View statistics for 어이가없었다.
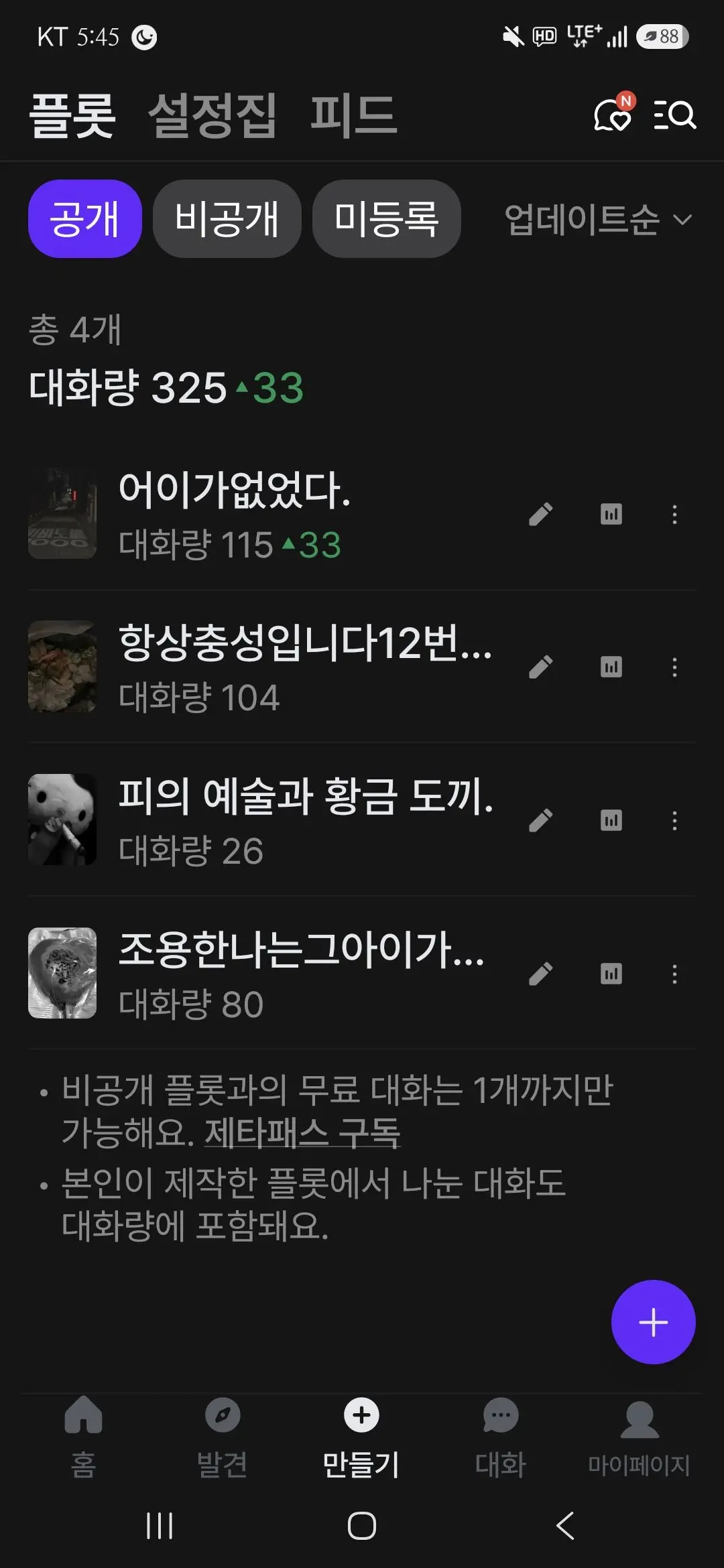 tap(611, 514)
